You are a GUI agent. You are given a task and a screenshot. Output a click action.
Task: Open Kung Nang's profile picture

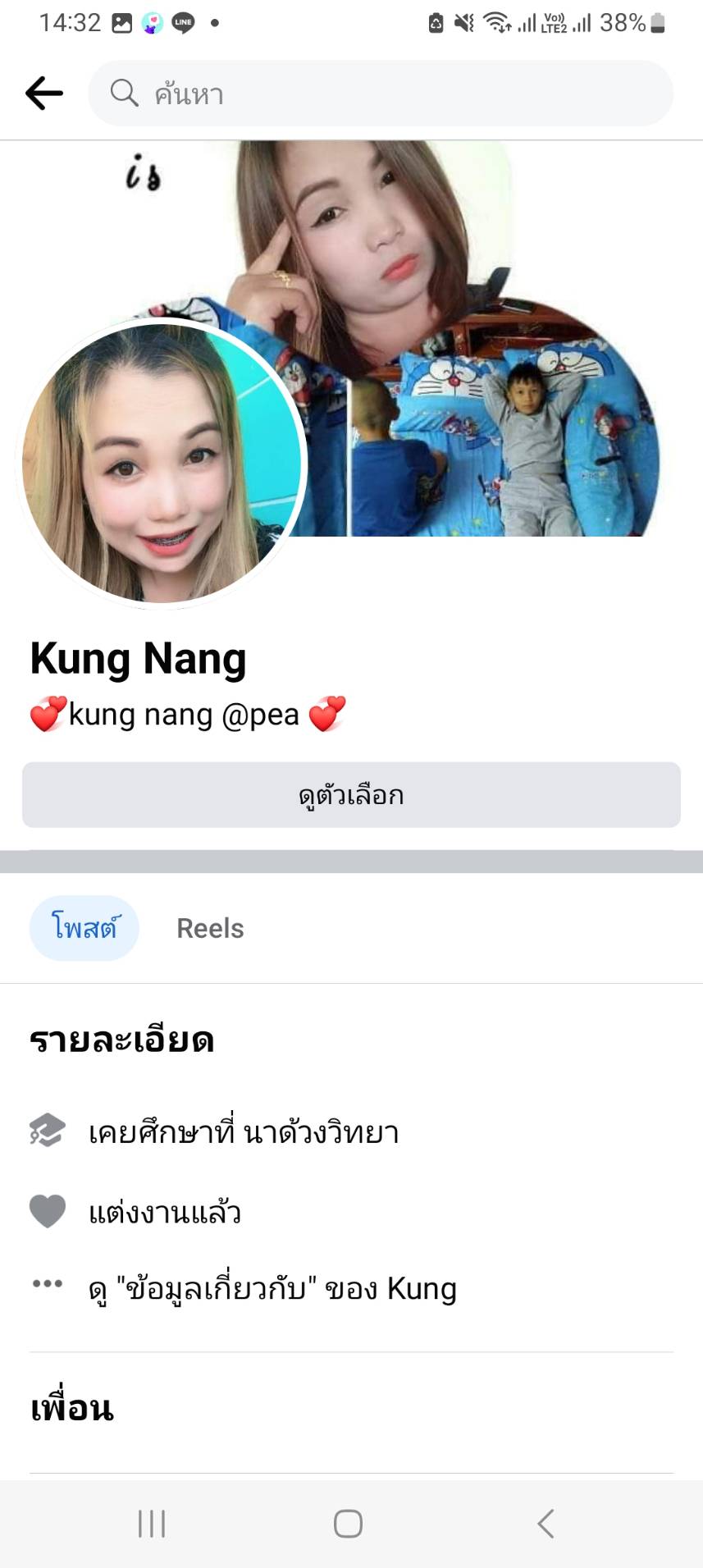pyautogui.click(x=162, y=464)
